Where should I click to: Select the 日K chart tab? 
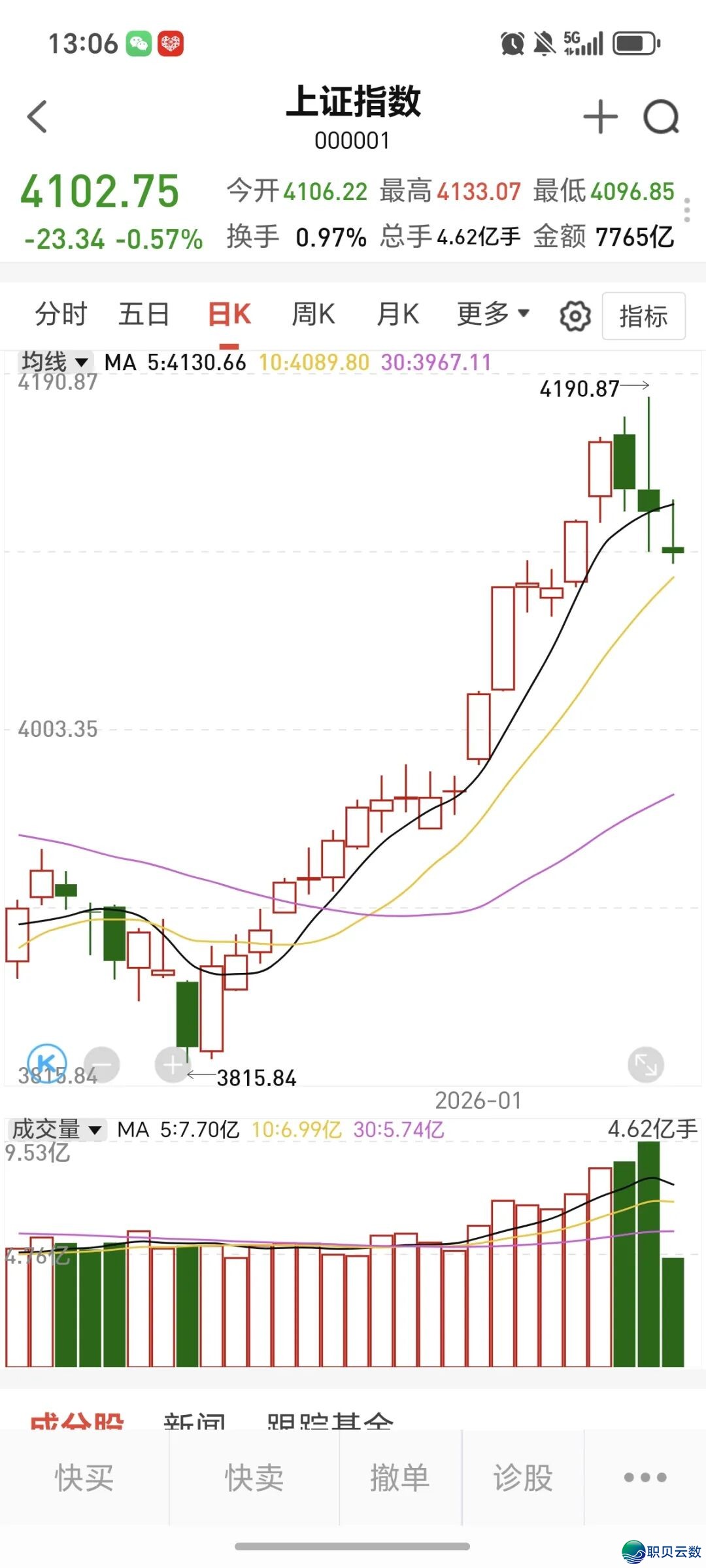(x=229, y=315)
